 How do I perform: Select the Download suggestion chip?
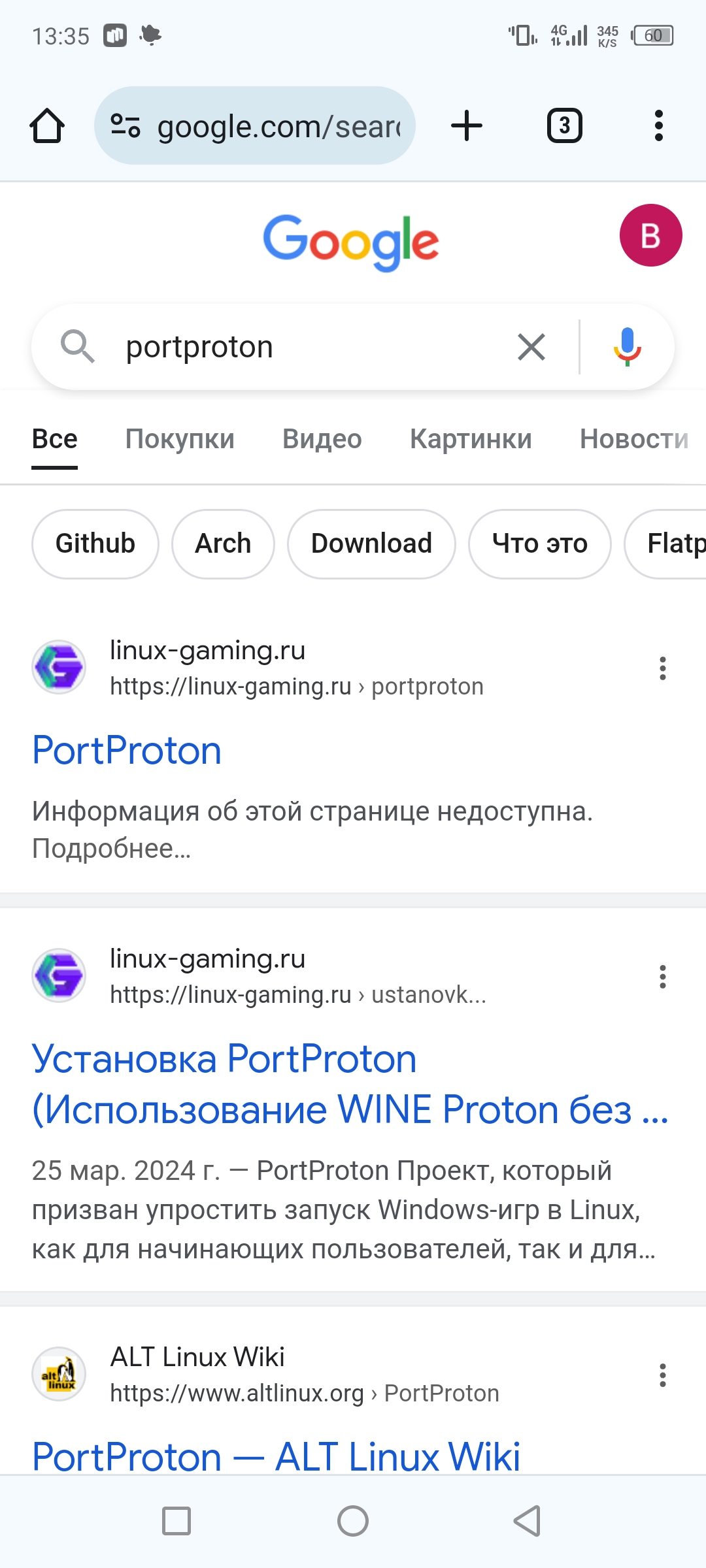[x=371, y=544]
